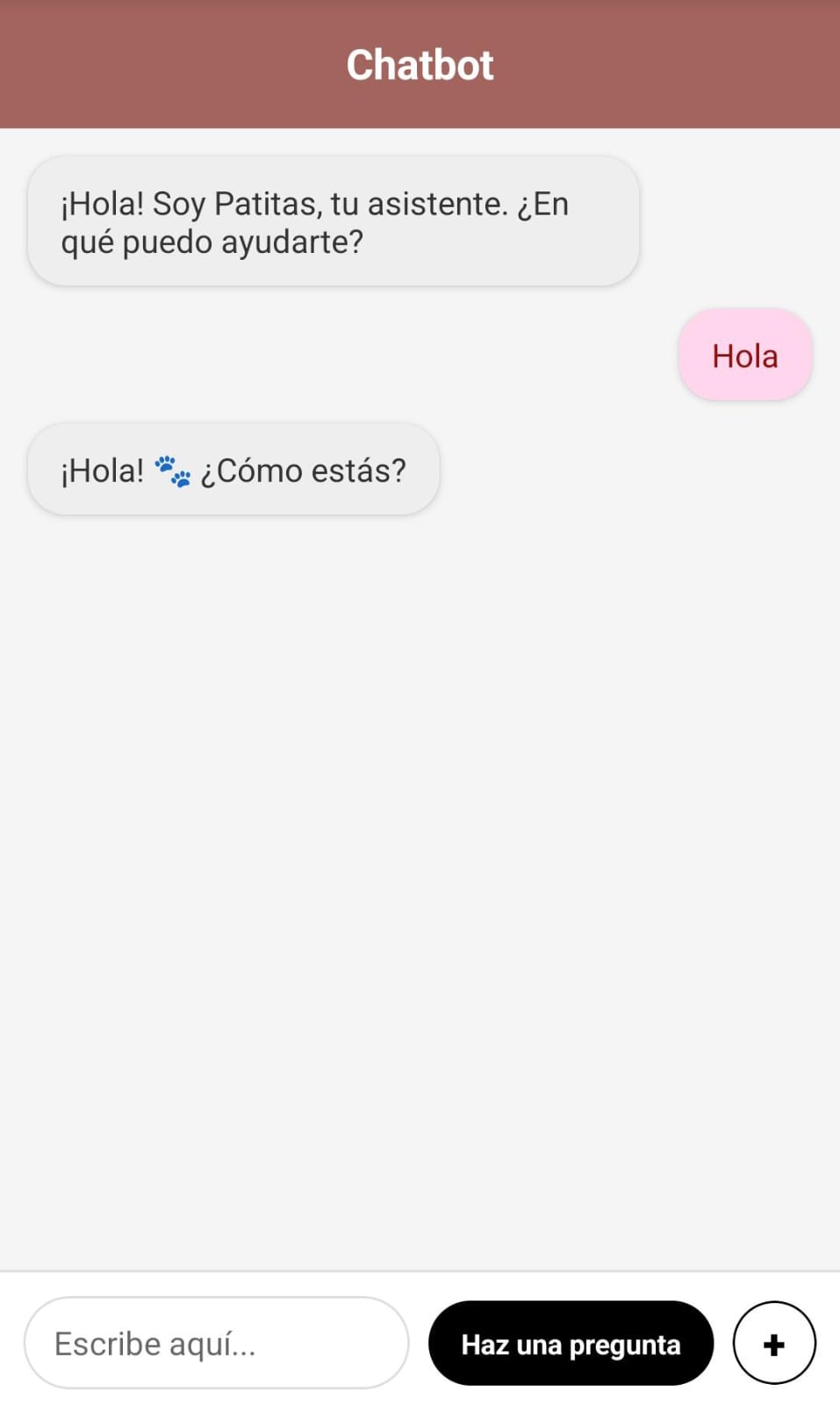This screenshot has height=1405, width=840.
Task: Select the ¿Cómo estás? bot bubble
Action: click(232, 470)
